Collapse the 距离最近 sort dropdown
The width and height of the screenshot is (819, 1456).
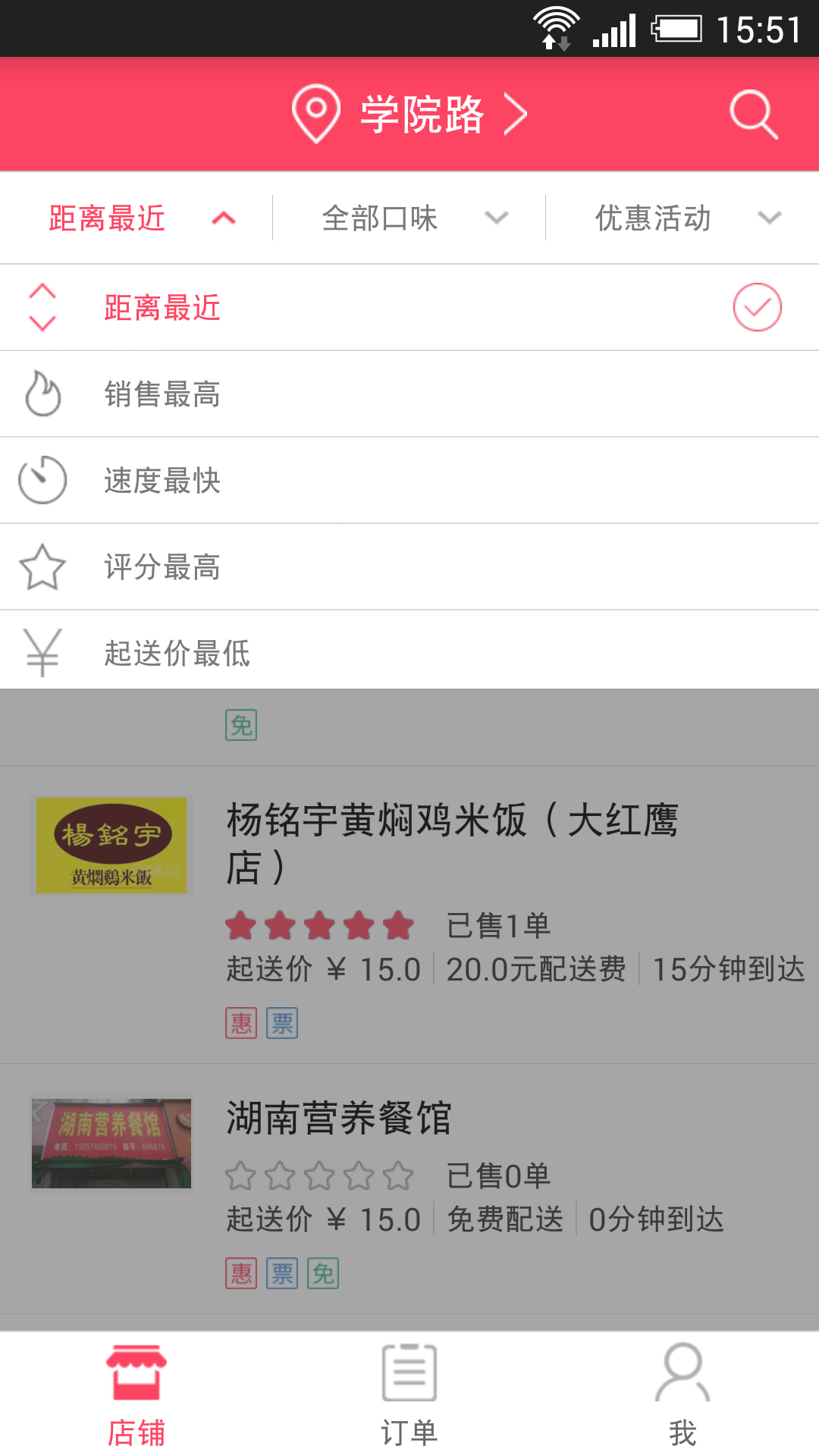pos(136,218)
